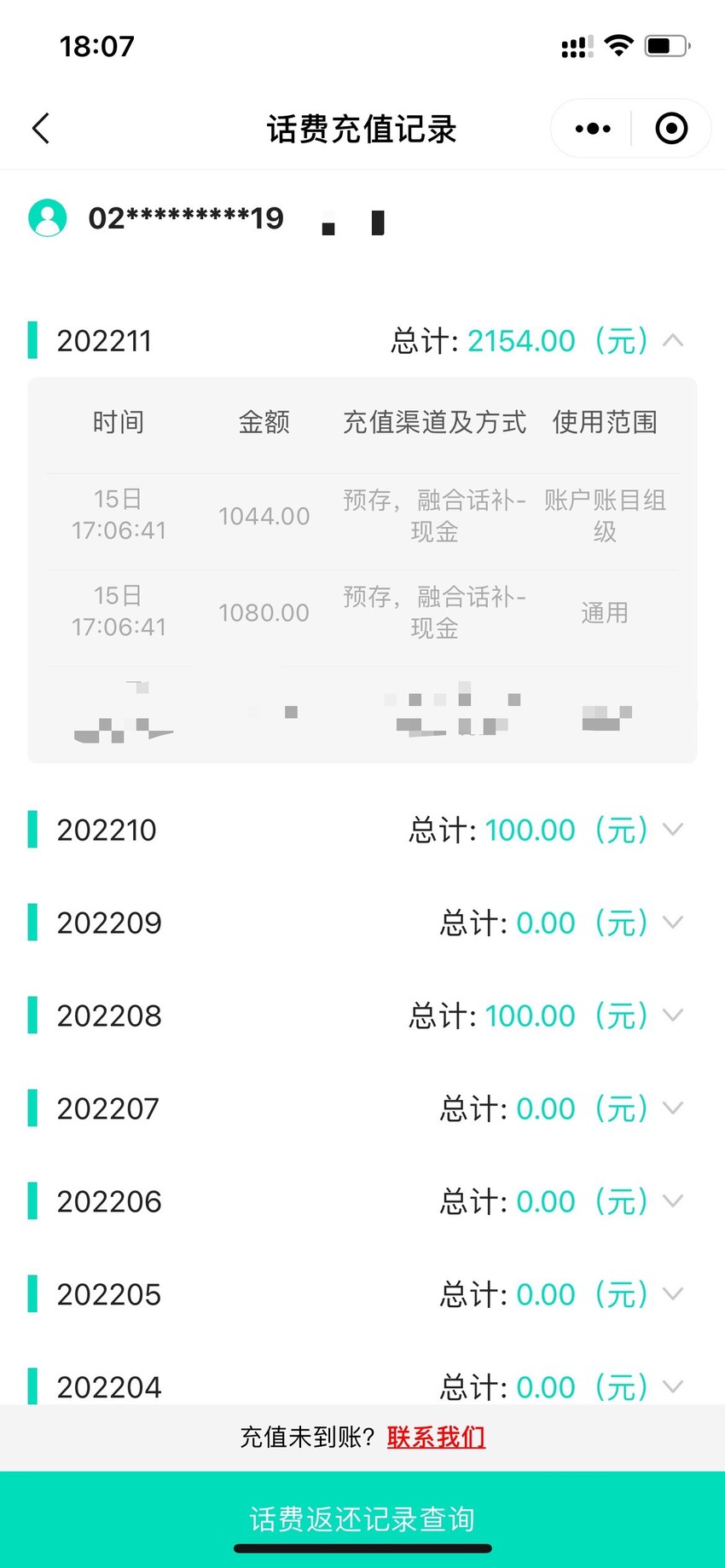Screen dimensions: 725x1568
Task: Expand the 202206 month records
Action: (x=673, y=1201)
